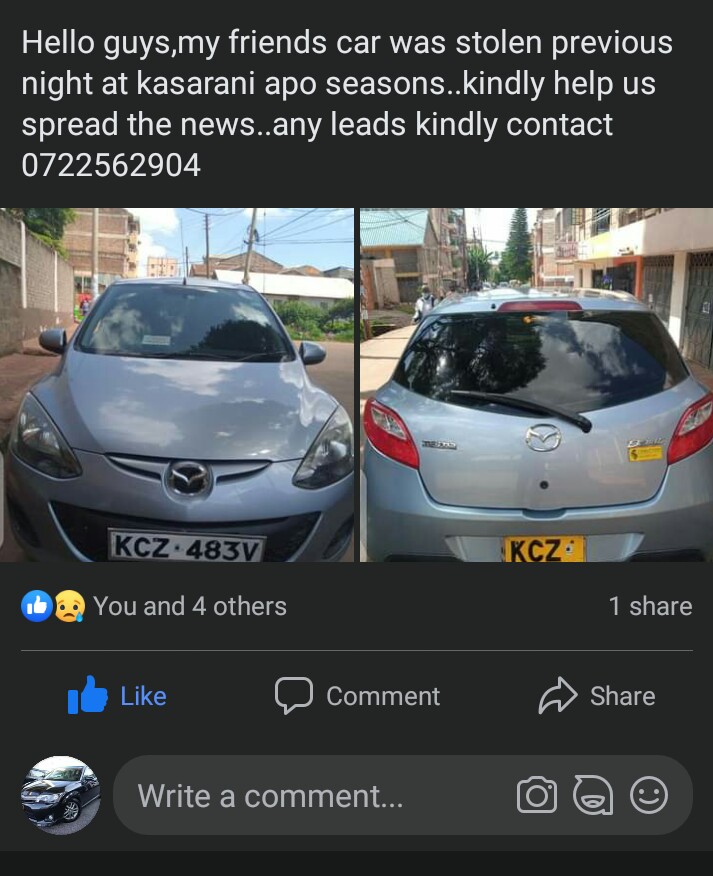Viewport: 713px width, 876px height.
Task: Share this stolen car post
Action: (x=597, y=696)
